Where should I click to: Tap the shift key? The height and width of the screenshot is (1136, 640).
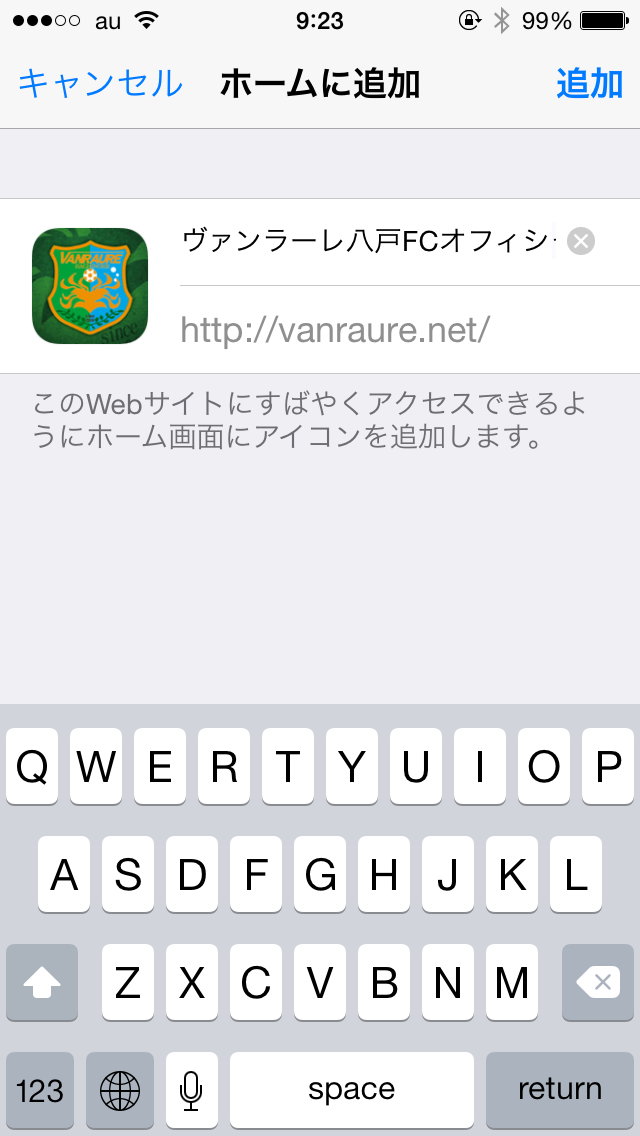pyautogui.click(x=42, y=983)
